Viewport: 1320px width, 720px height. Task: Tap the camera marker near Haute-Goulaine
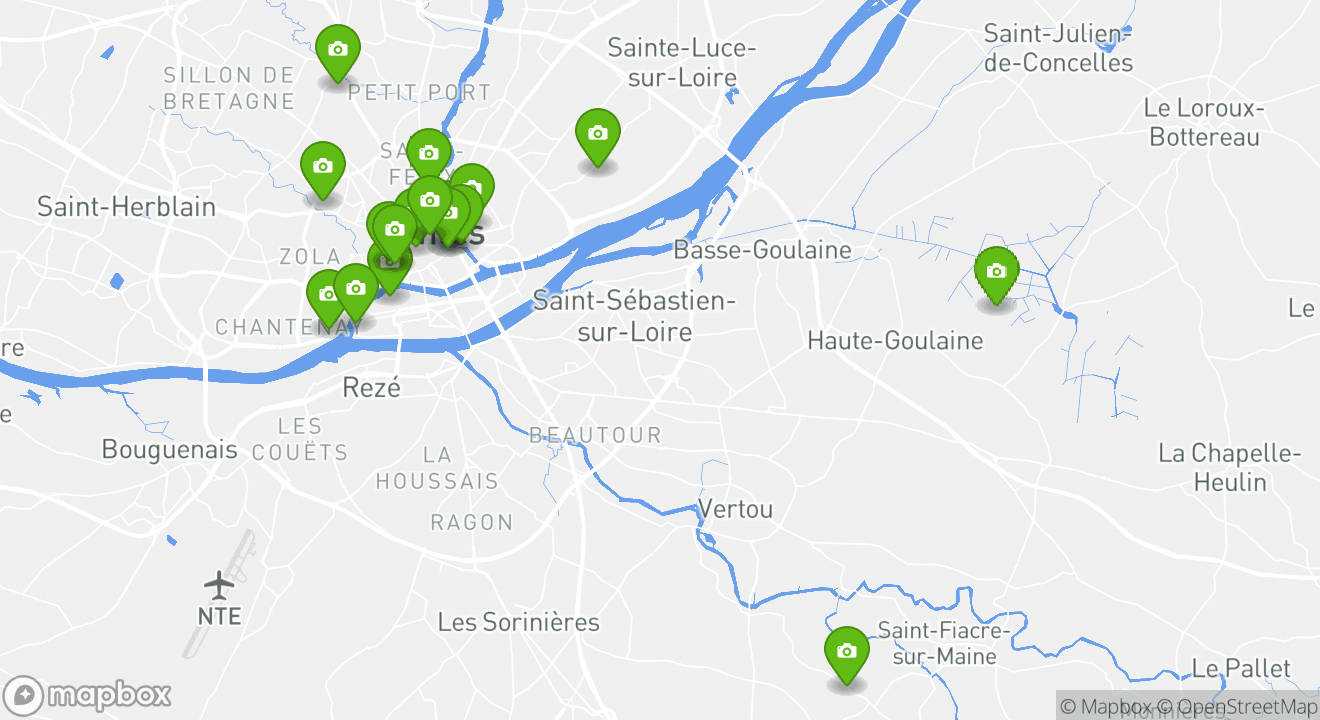[996, 272]
